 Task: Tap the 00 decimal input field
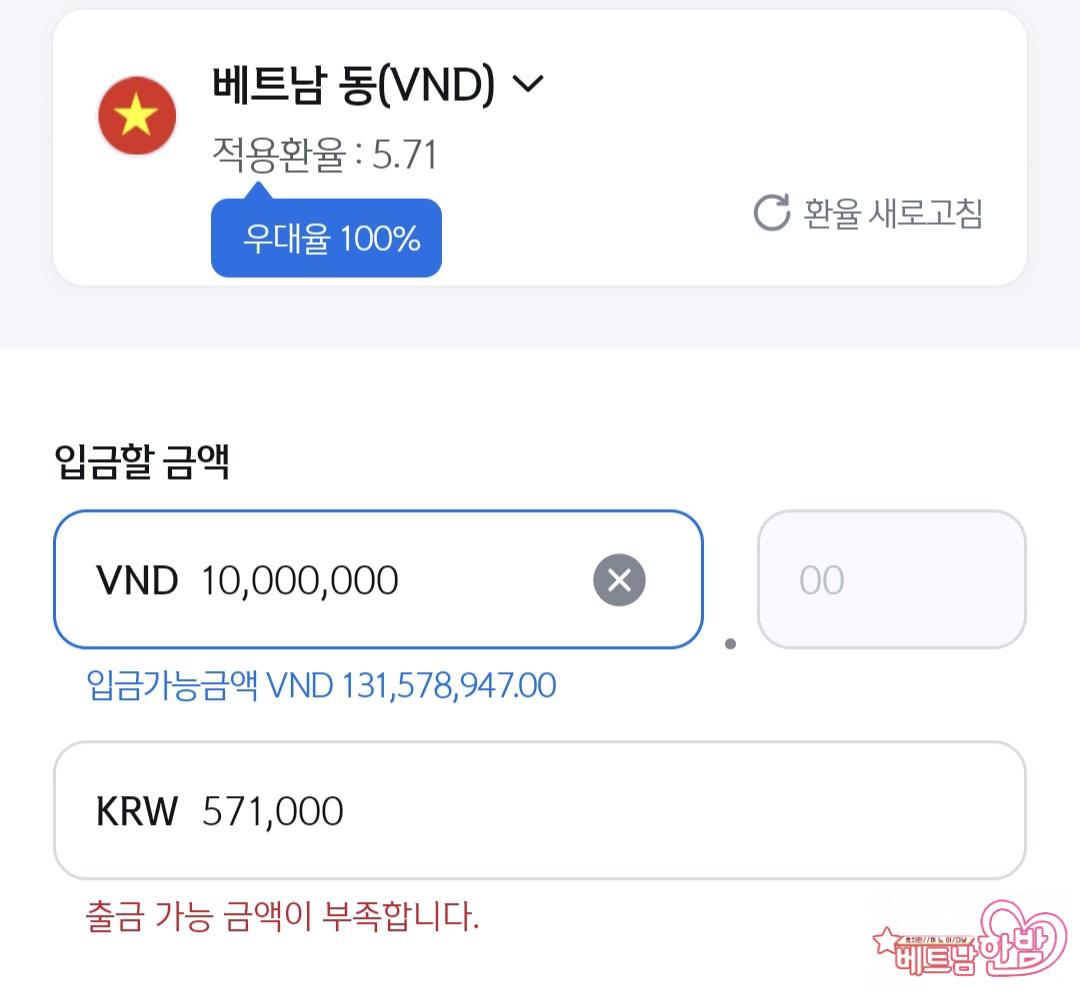pos(891,580)
